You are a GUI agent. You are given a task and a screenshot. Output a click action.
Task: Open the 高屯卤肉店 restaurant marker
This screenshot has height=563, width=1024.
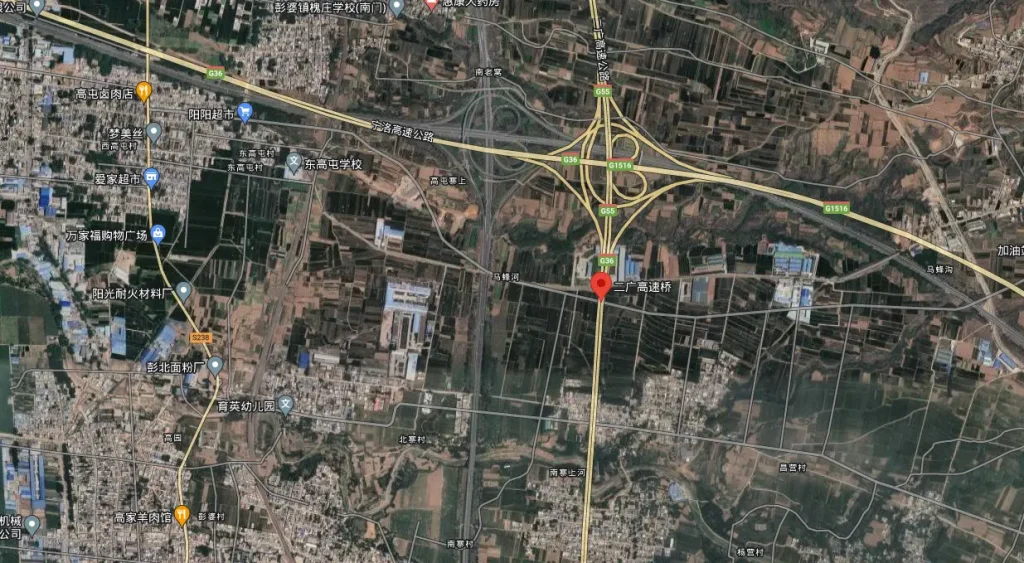pos(144,92)
